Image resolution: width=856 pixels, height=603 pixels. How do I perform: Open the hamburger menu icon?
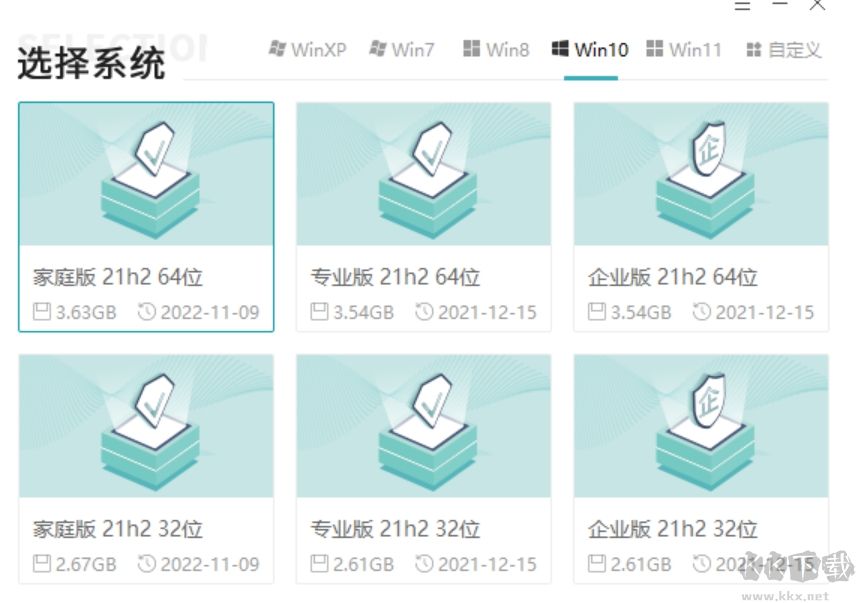click(742, 4)
